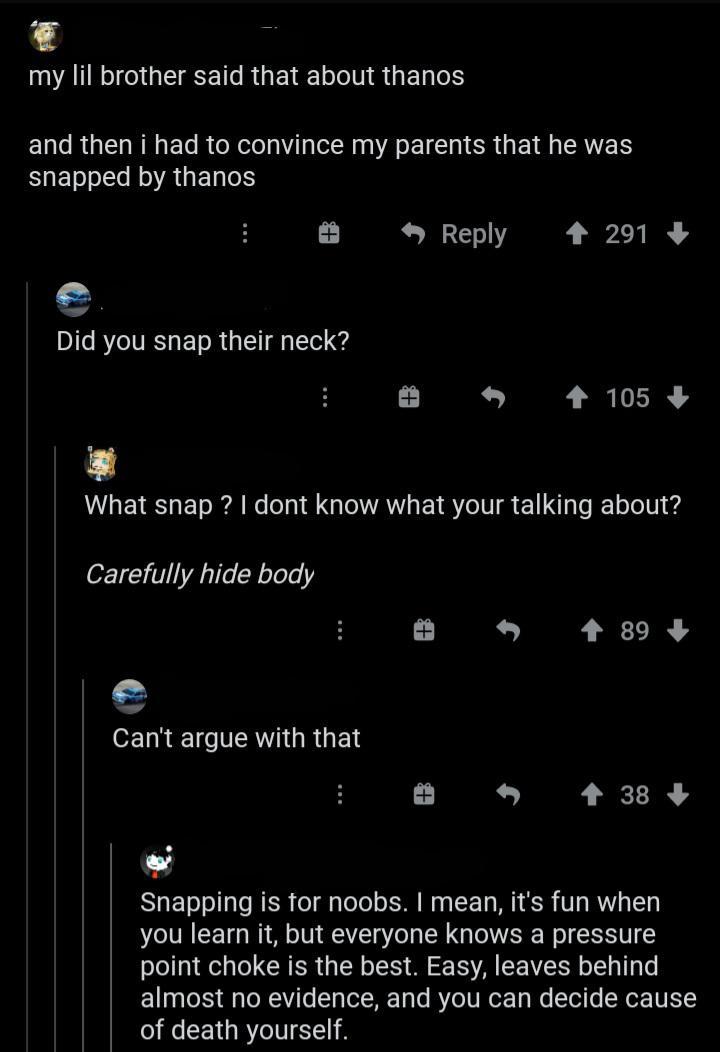Downvote the "Can't argue with that" comment
The image size is (720, 1052).
pyautogui.click(x=678, y=794)
